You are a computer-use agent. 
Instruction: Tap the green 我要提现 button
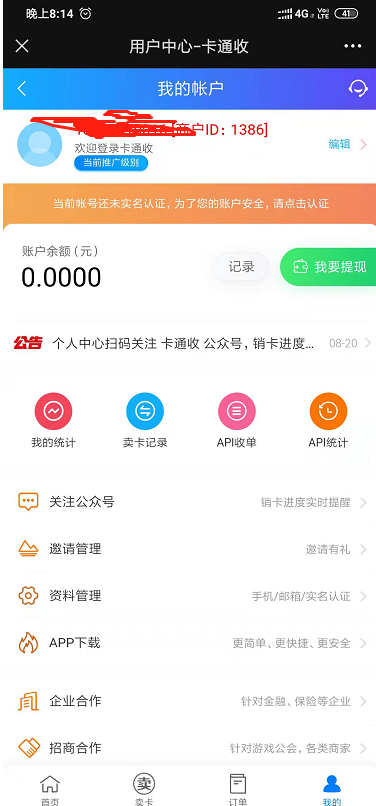[x=329, y=267]
